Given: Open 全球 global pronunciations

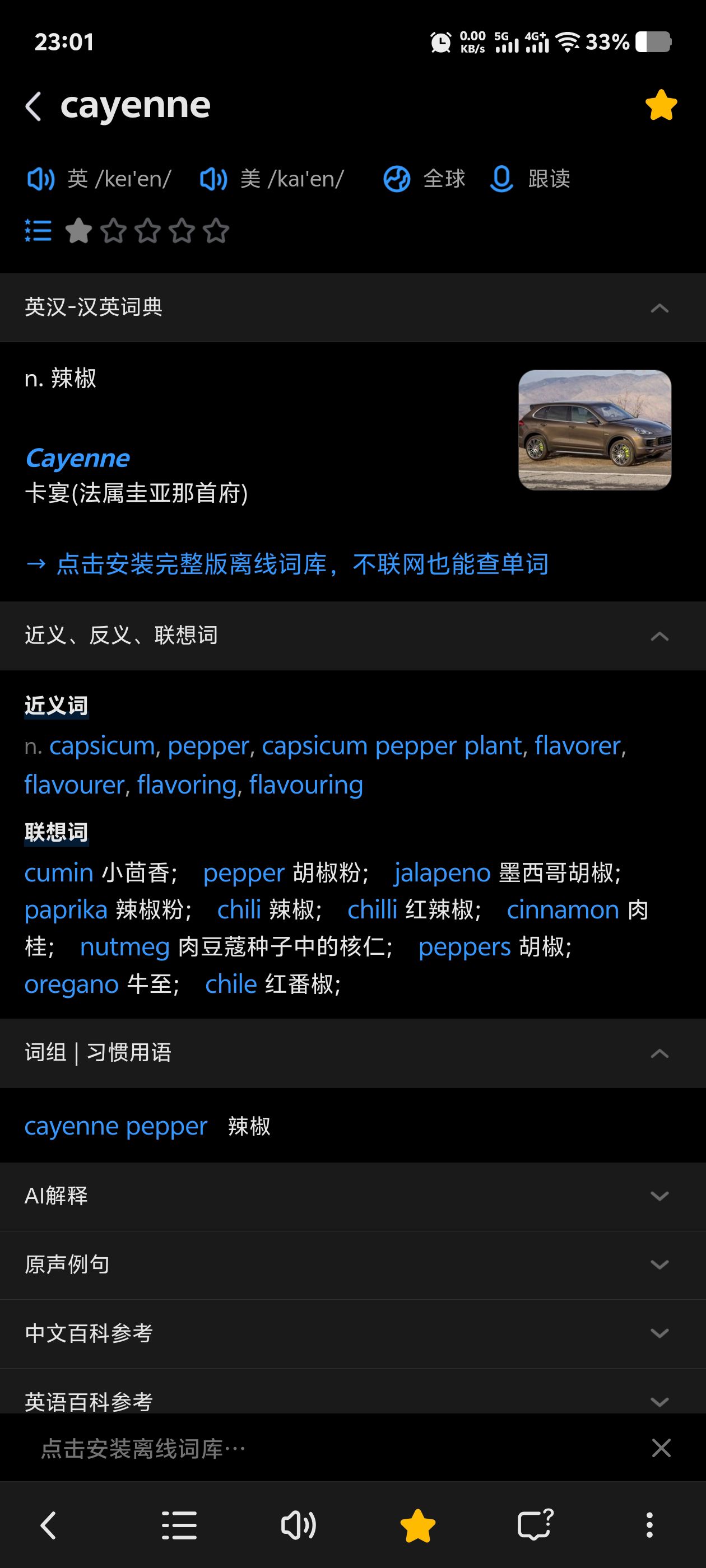Looking at the screenshot, I should pos(424,179).
